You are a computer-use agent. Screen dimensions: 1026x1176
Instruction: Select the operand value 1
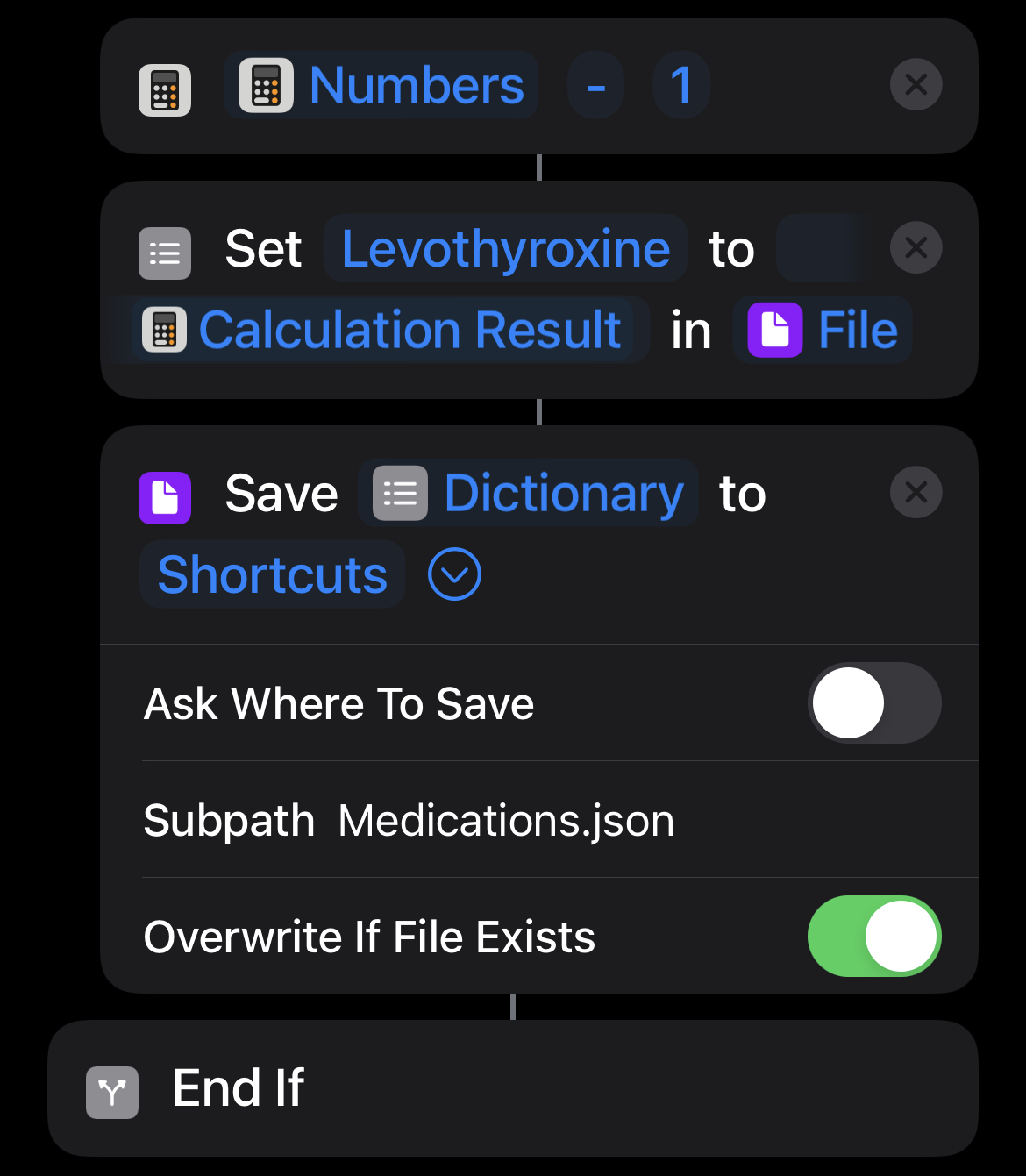click(x=681, y=85)
